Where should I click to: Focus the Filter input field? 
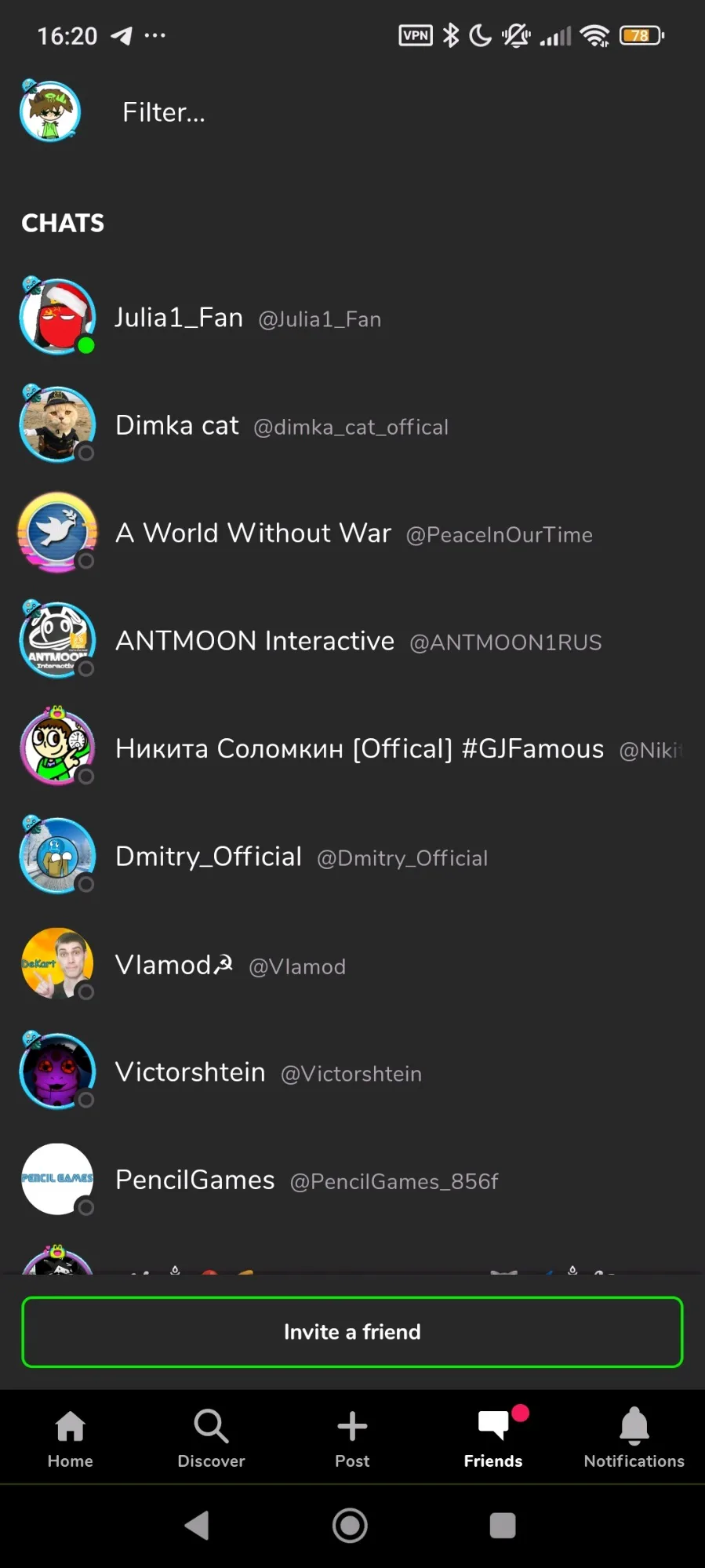click(x=400, y=112)
